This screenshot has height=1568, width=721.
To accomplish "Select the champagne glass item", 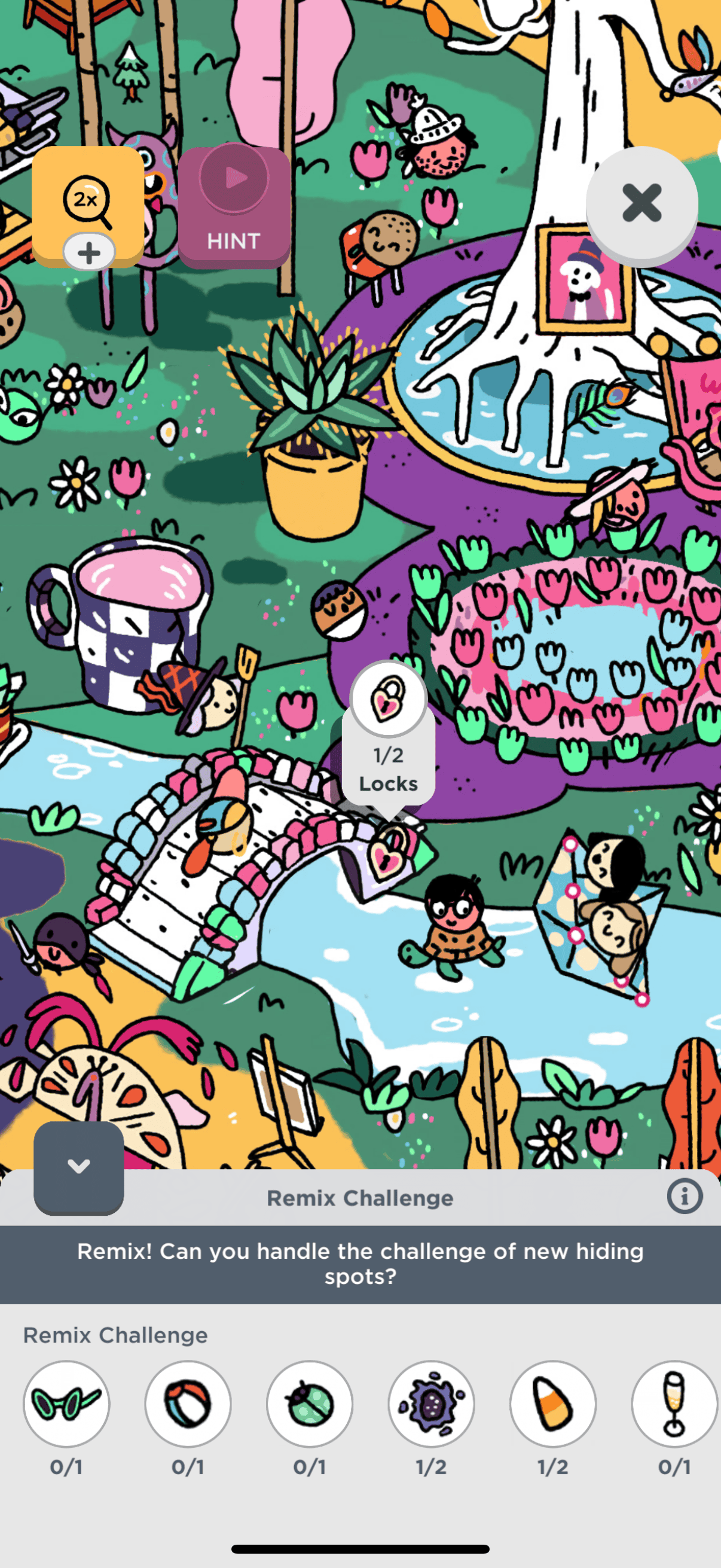I will pyautogui.click(x=674, y=1404).
